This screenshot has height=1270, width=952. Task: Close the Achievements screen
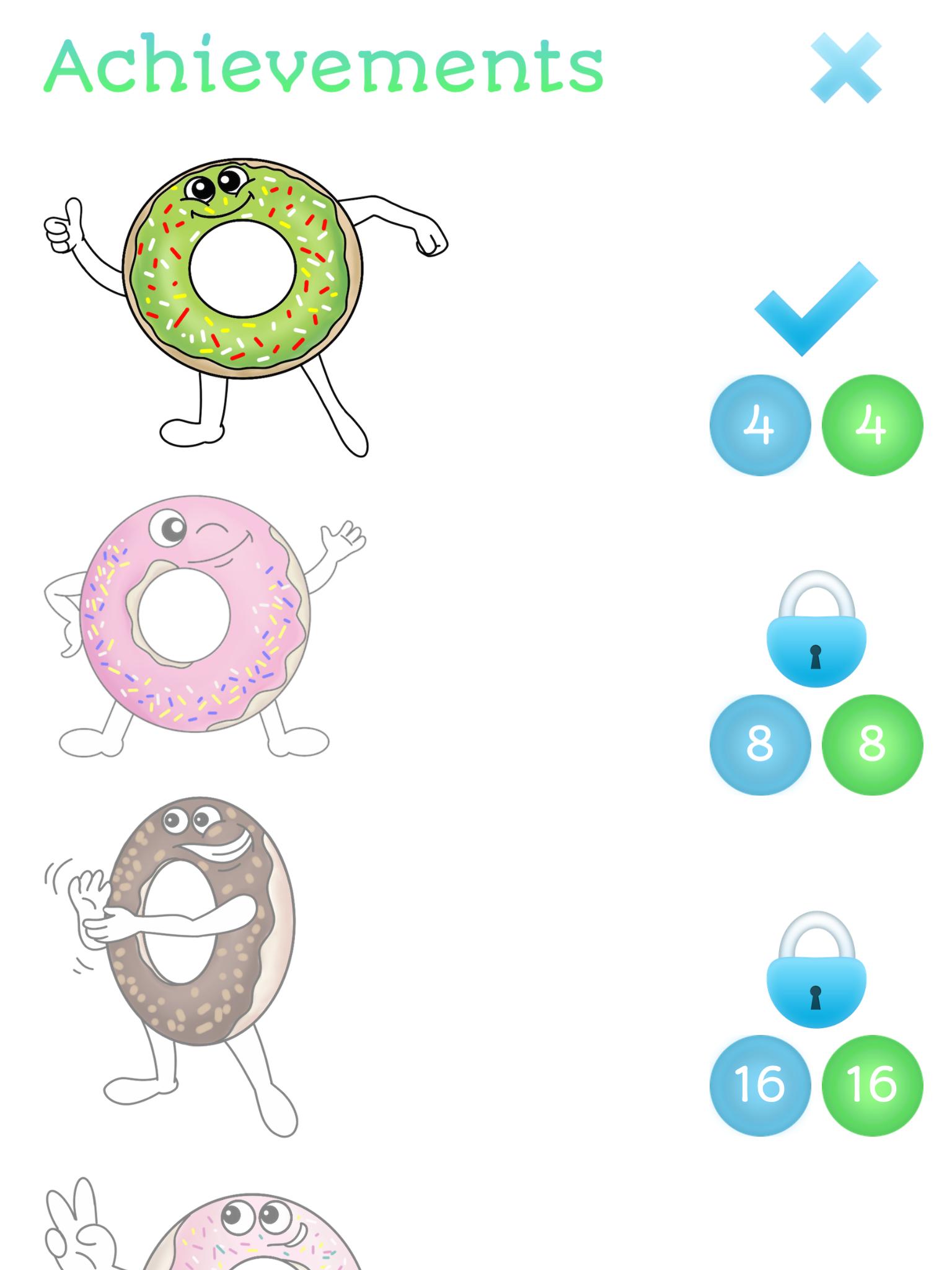click(845, 68)
